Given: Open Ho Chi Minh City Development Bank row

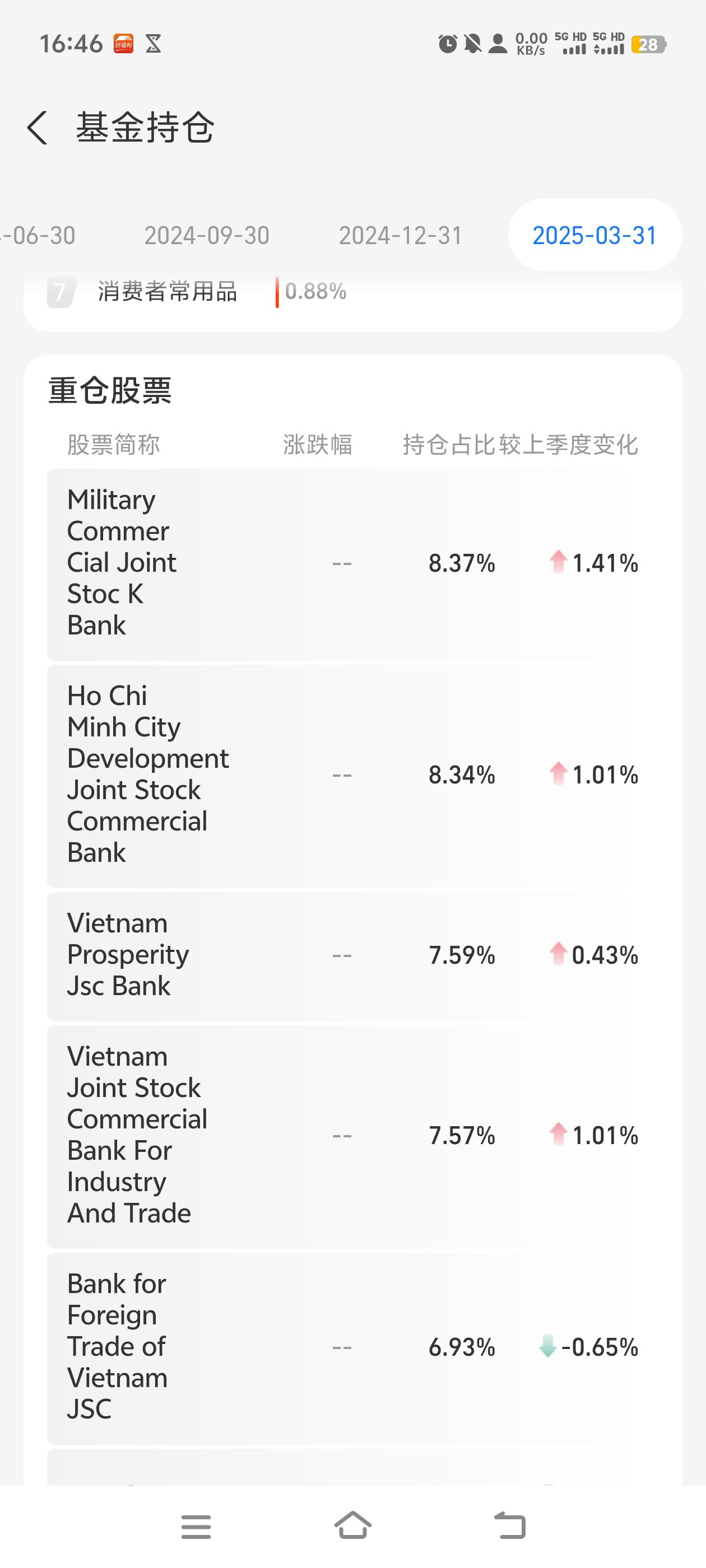Looking at the screenshot, I should pyautogui.click(x=352, y=776).
